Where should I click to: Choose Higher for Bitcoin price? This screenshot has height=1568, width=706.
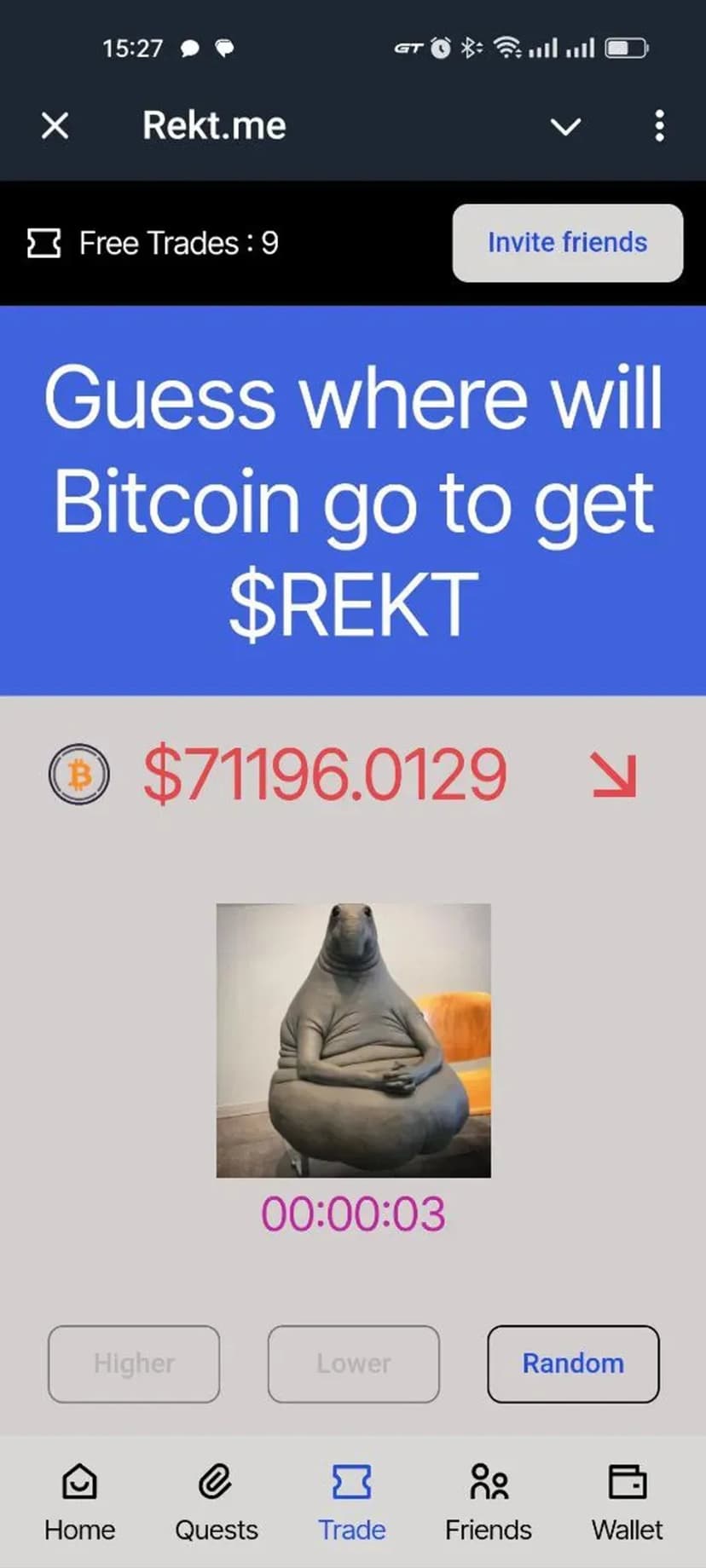click(x=134, y=1363)
